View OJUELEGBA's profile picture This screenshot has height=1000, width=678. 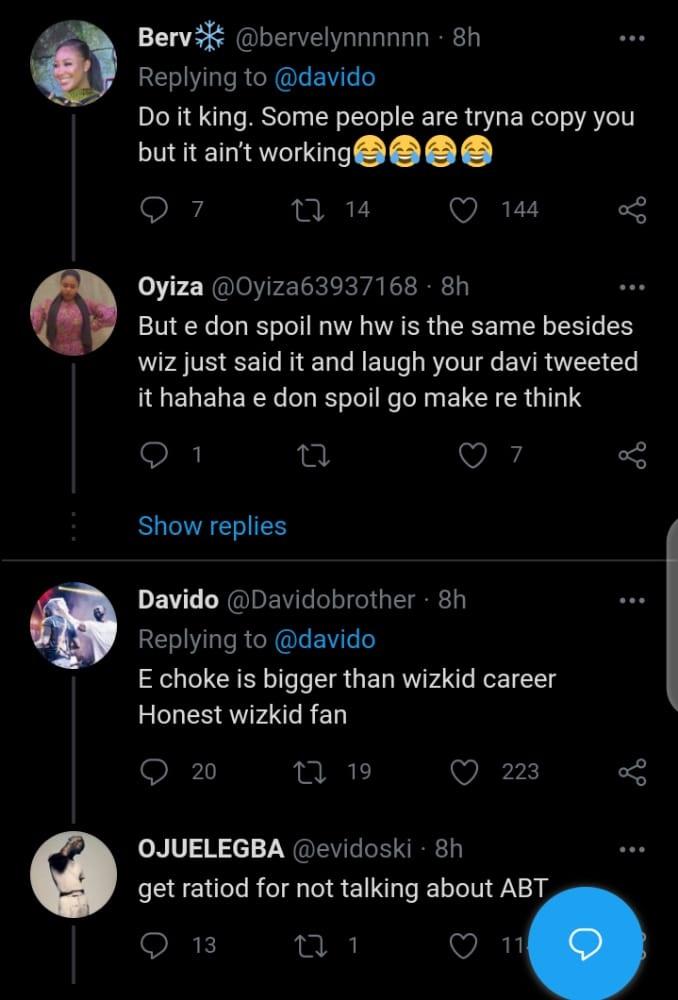pyautogui.click(x=75, y=874)
